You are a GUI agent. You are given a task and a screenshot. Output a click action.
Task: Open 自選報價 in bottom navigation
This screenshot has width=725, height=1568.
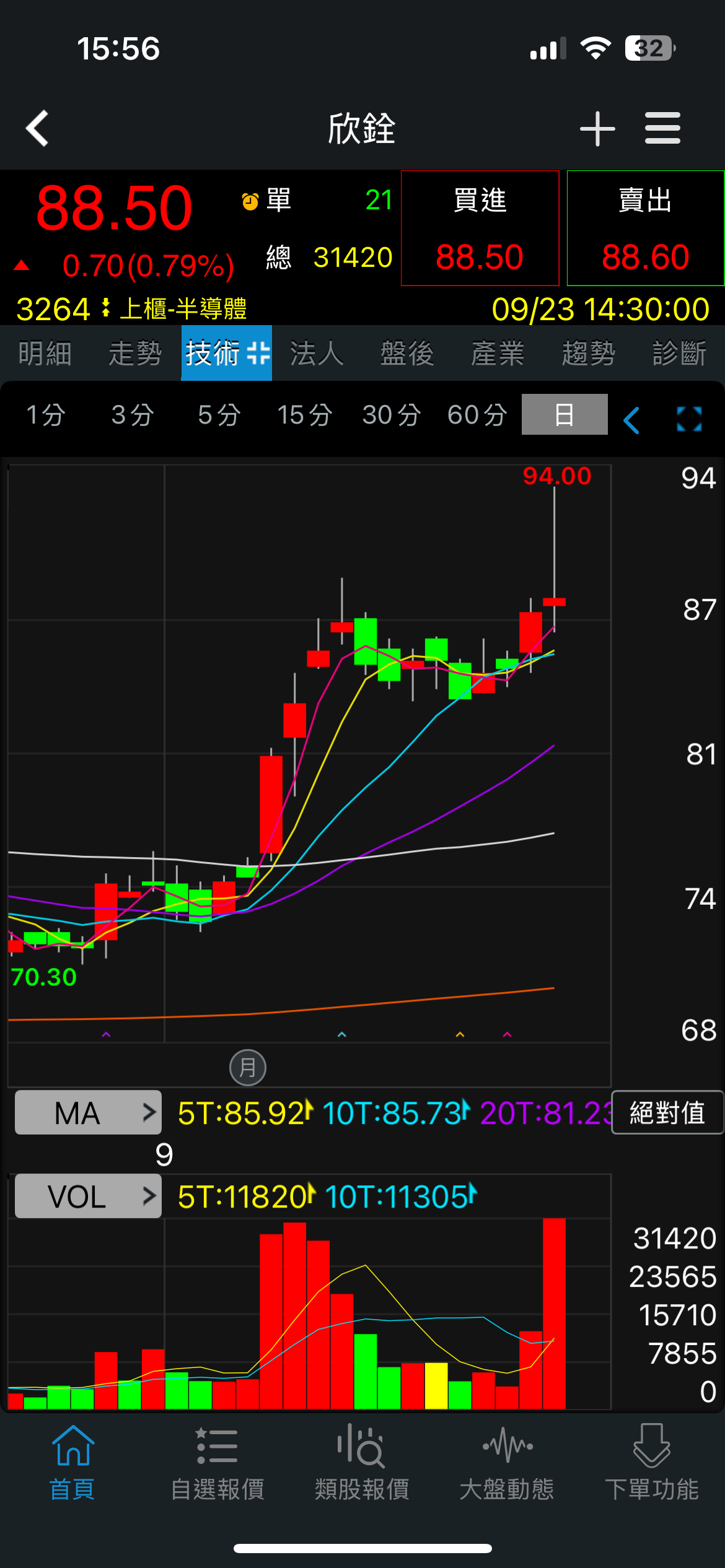pos(217,1462)
